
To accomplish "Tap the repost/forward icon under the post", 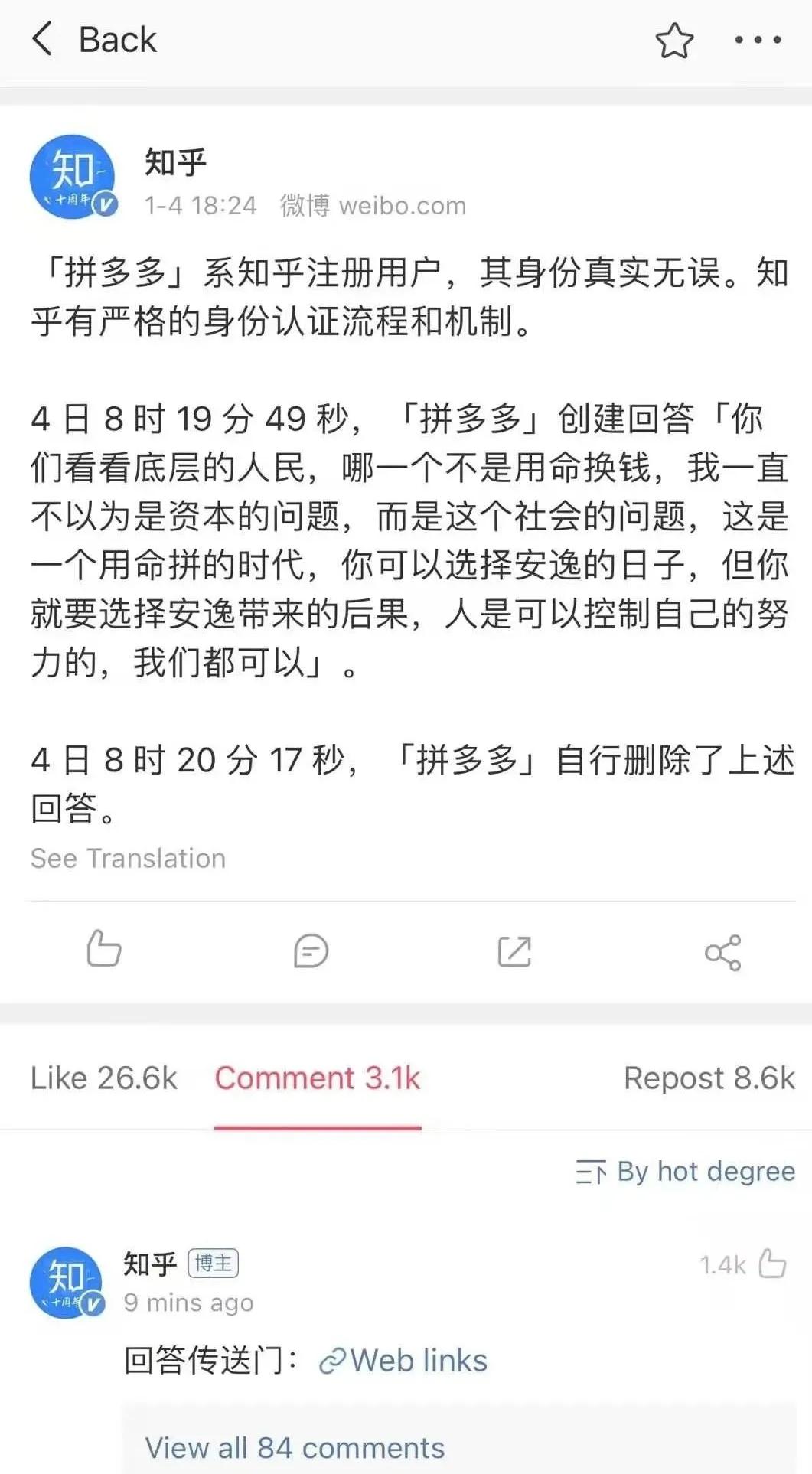I will pyautogui.click(x=514, y=951).
